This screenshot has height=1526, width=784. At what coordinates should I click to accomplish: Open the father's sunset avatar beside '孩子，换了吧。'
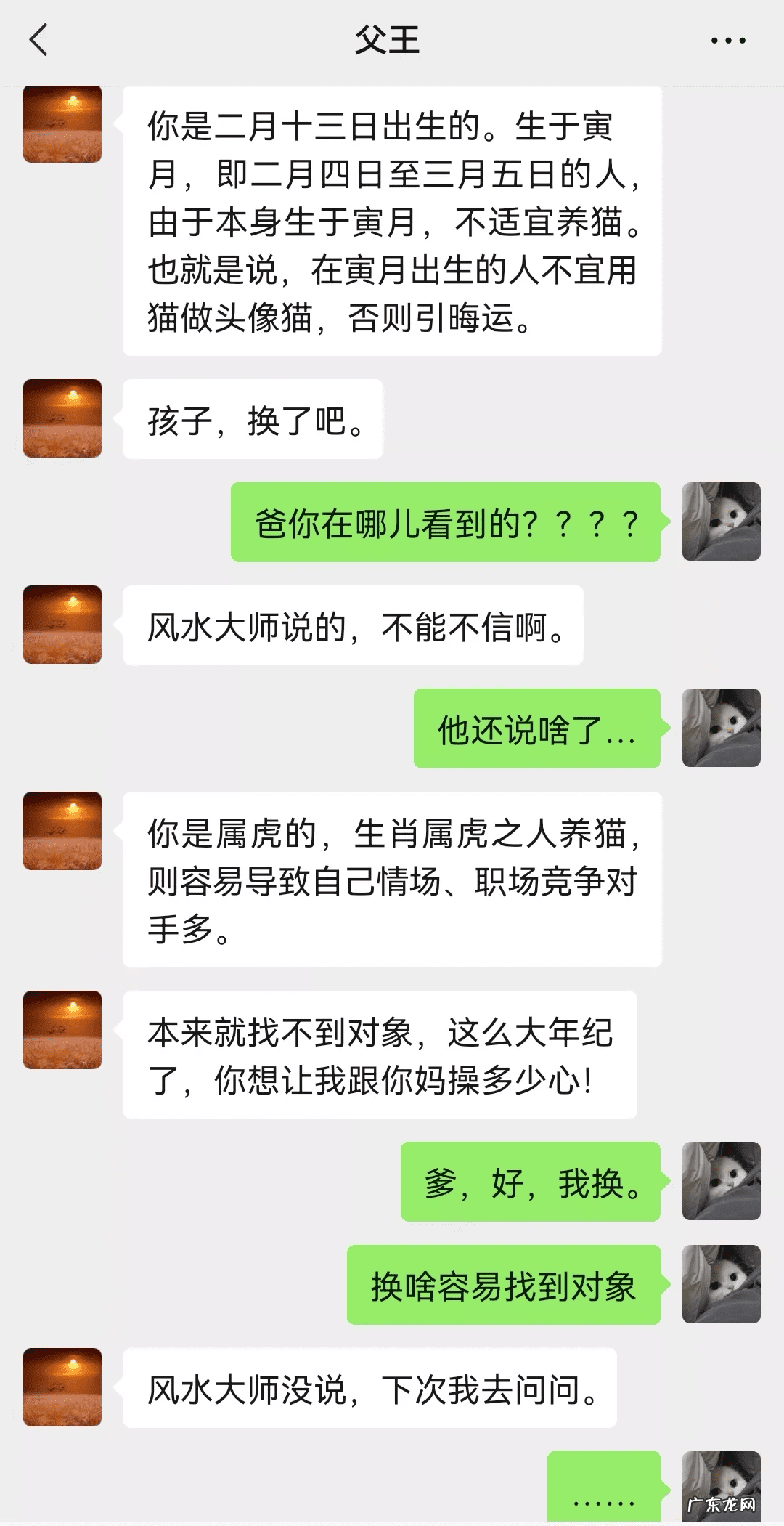(62, 418)
